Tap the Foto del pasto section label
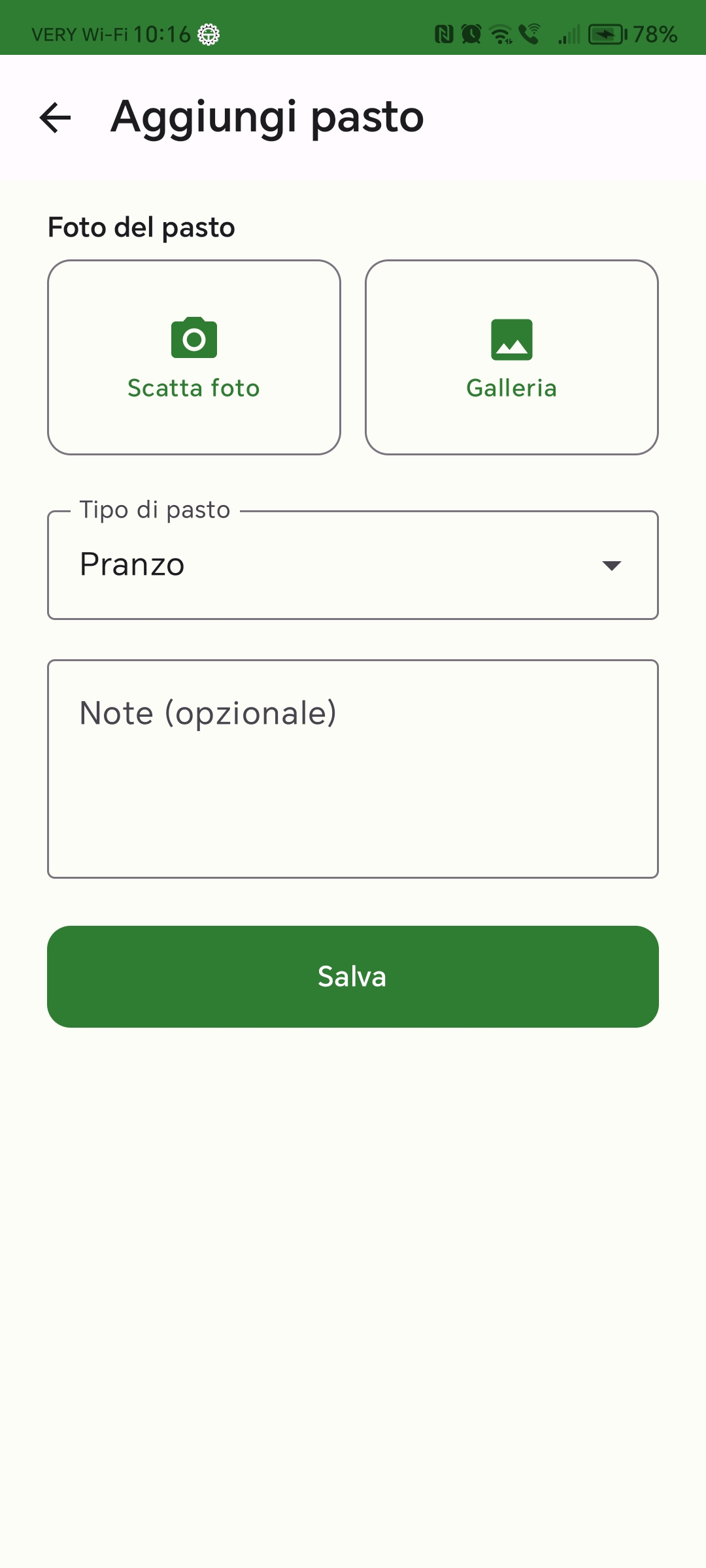 [x=141, y=227]
